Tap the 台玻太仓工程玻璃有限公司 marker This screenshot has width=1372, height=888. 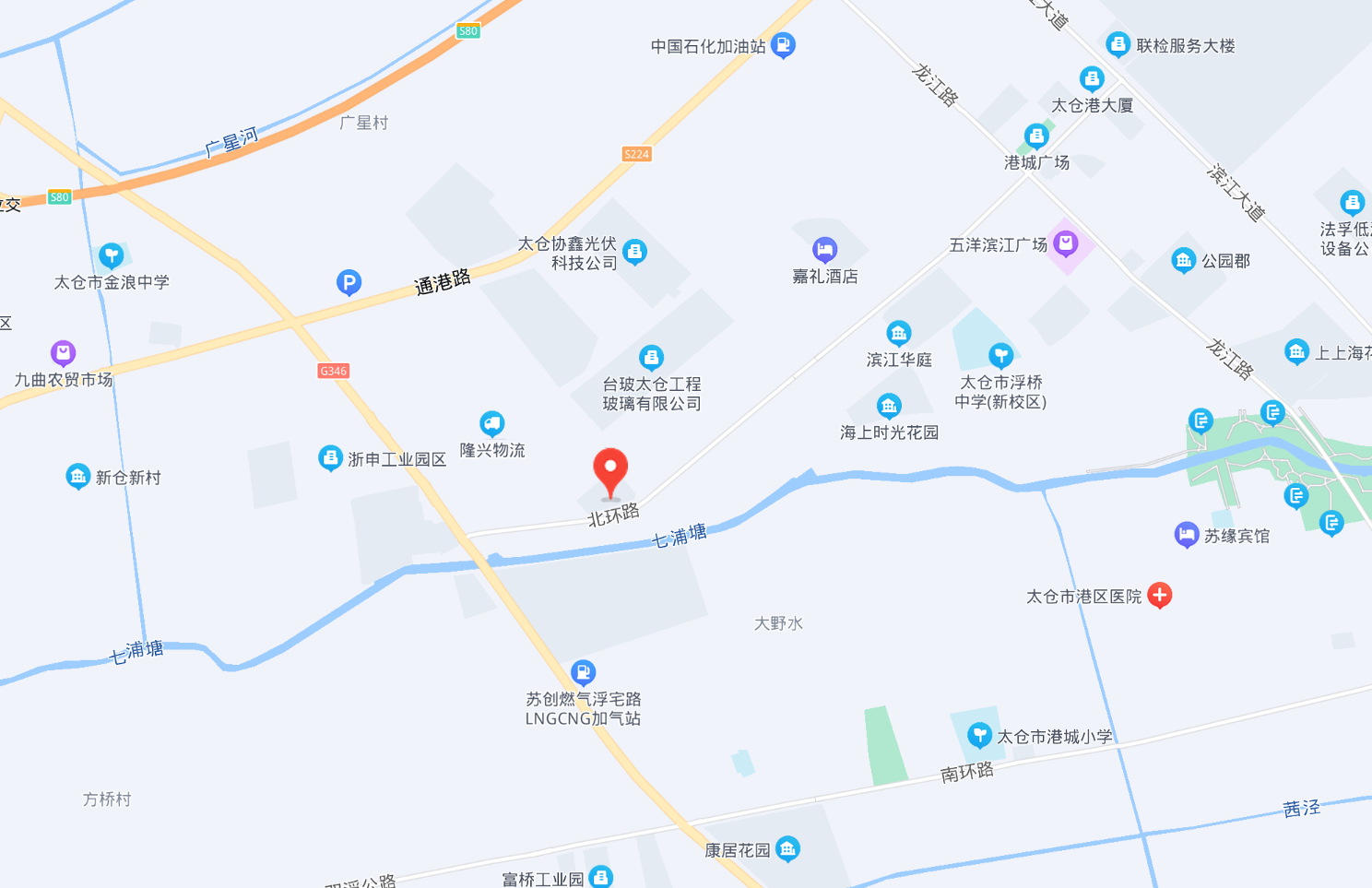click(651, 357)
